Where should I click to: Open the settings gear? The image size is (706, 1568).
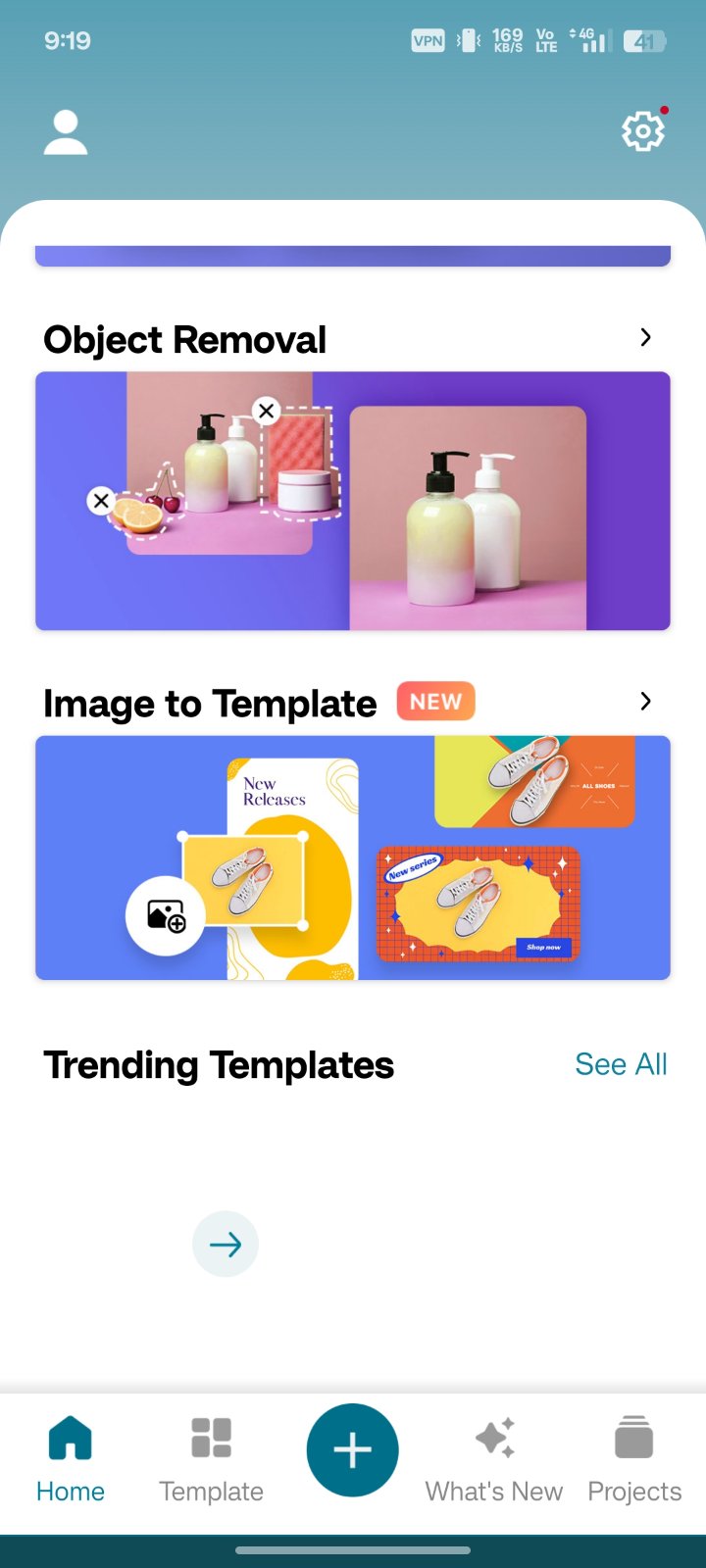pos(644,130)
